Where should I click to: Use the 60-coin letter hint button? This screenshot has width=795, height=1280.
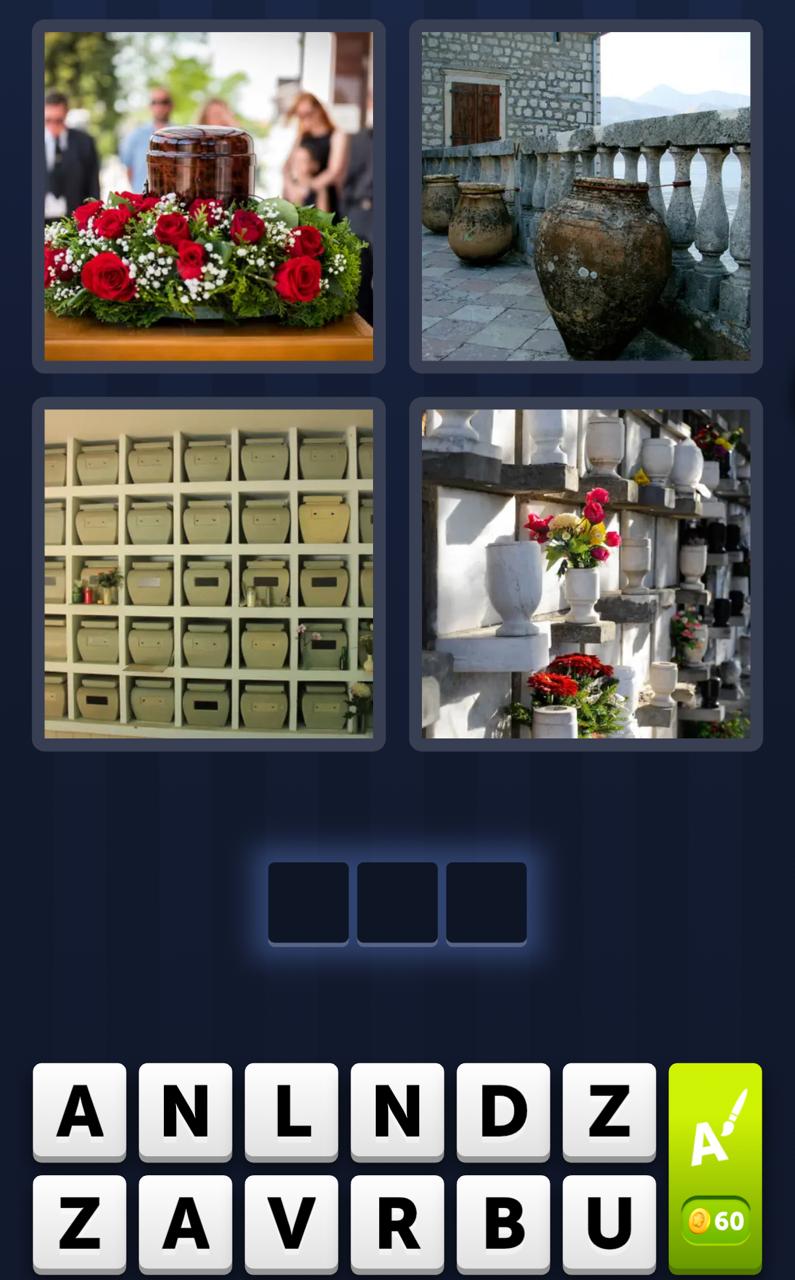(x=714, y=1166)
